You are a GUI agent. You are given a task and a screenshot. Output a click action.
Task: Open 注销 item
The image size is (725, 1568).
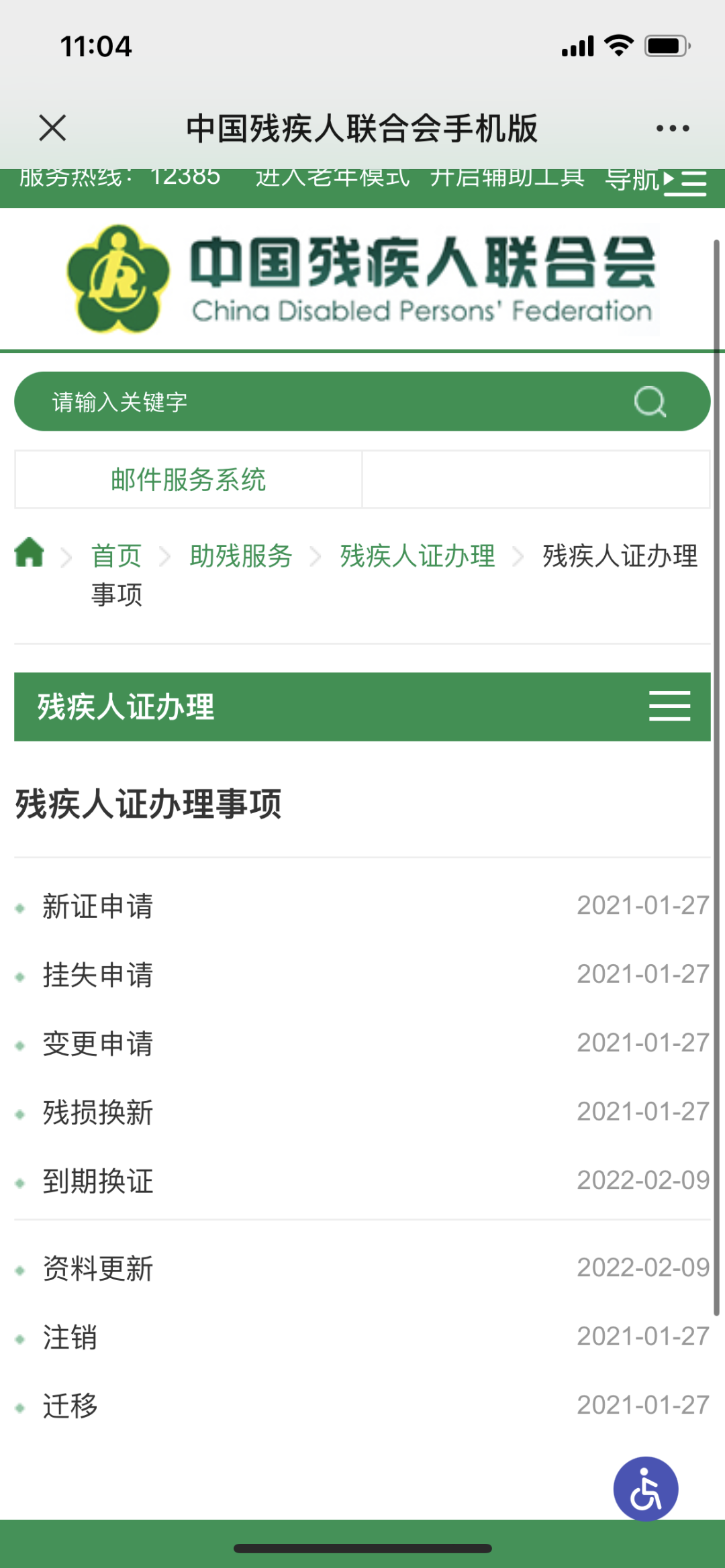coord(70,1337)
